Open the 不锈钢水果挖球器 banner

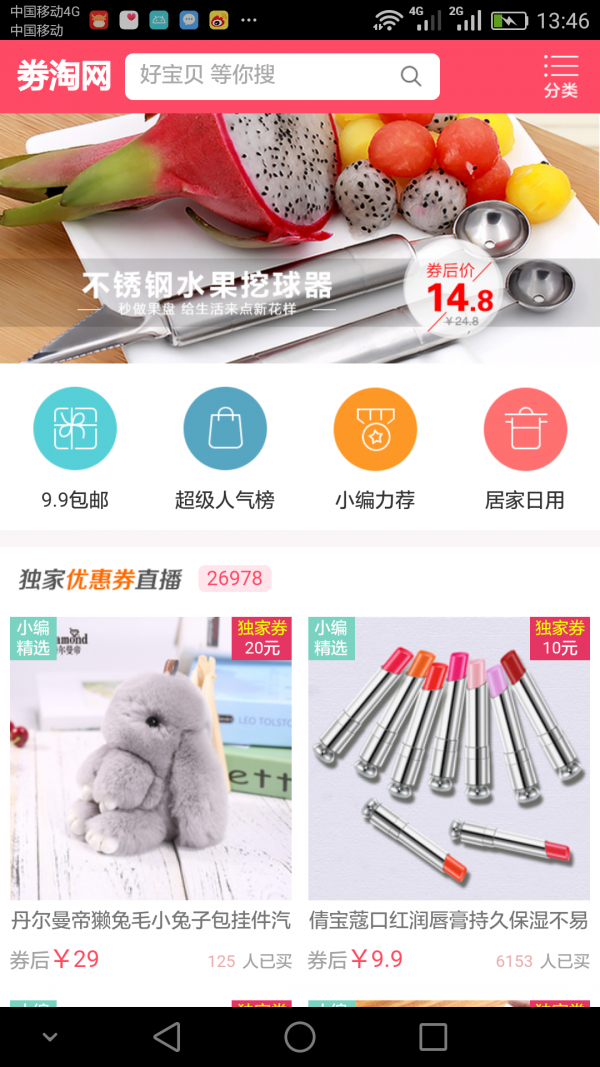click(300, 238)
